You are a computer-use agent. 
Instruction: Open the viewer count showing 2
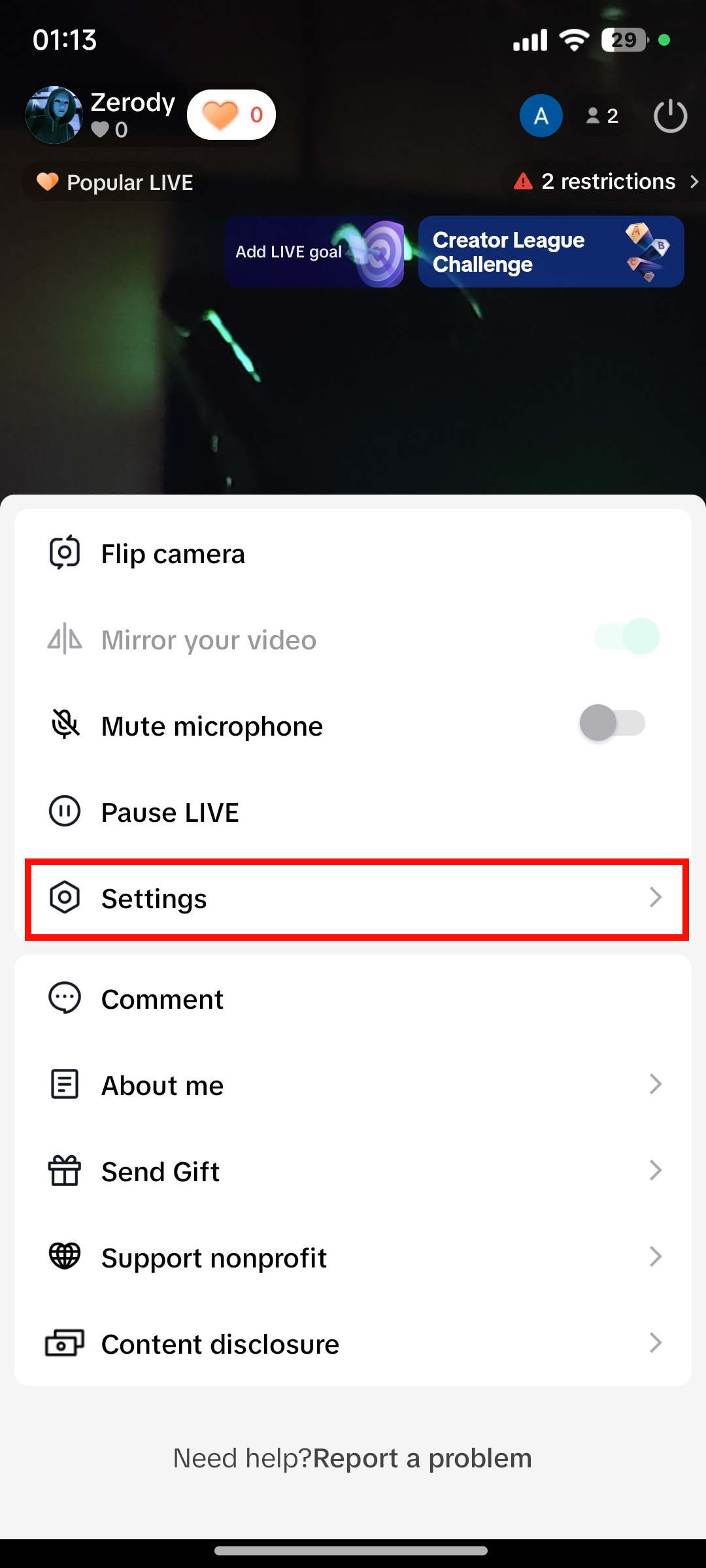(602, 116)
